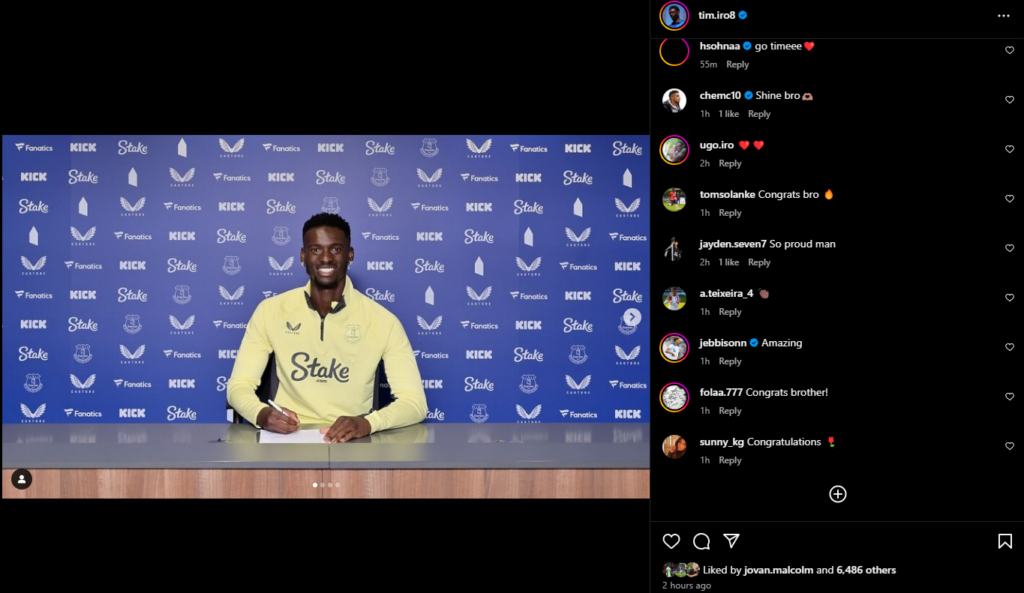This screenshot has width=1024, height=593.
Task: Like jayden.seven7's So proud man comment
Action: coord(1009,248)
